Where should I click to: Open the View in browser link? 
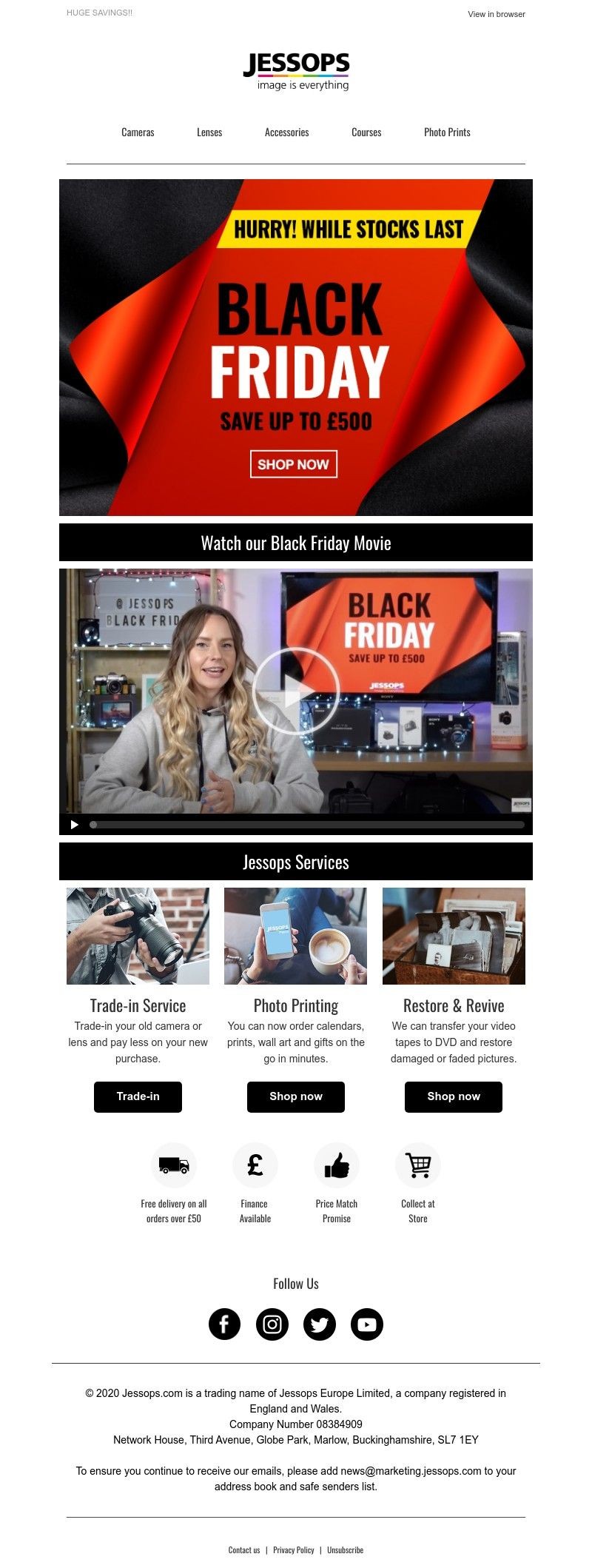pos(496,14)
